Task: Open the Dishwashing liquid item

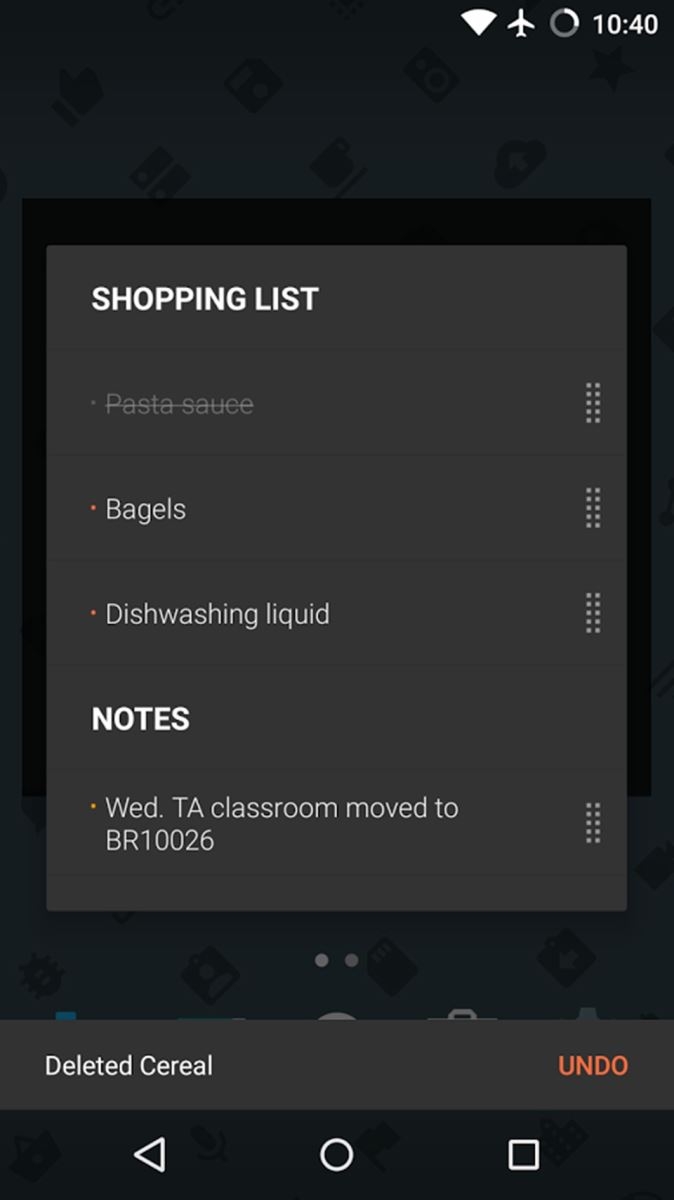Action: pyautogui.click(x=217, y=614)
